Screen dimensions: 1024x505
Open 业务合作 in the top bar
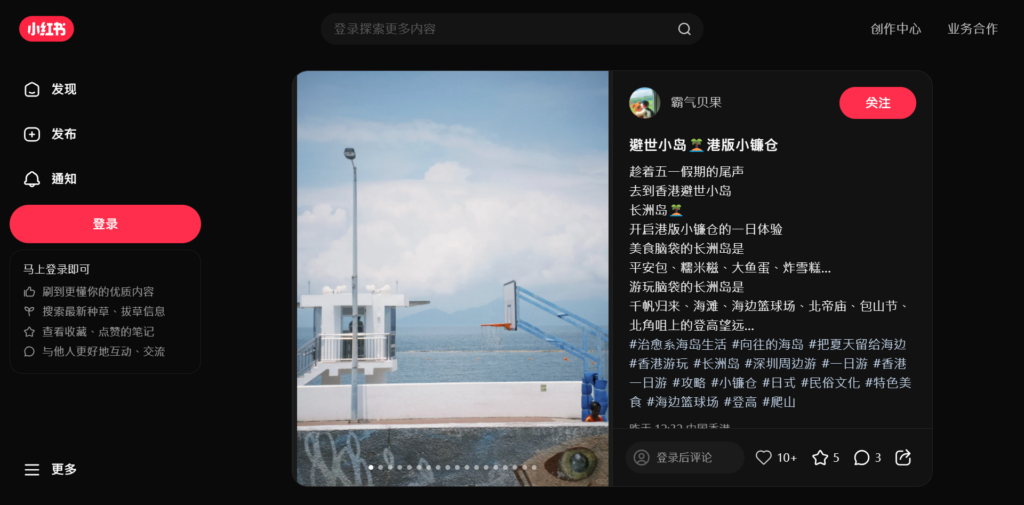[972, 29]
